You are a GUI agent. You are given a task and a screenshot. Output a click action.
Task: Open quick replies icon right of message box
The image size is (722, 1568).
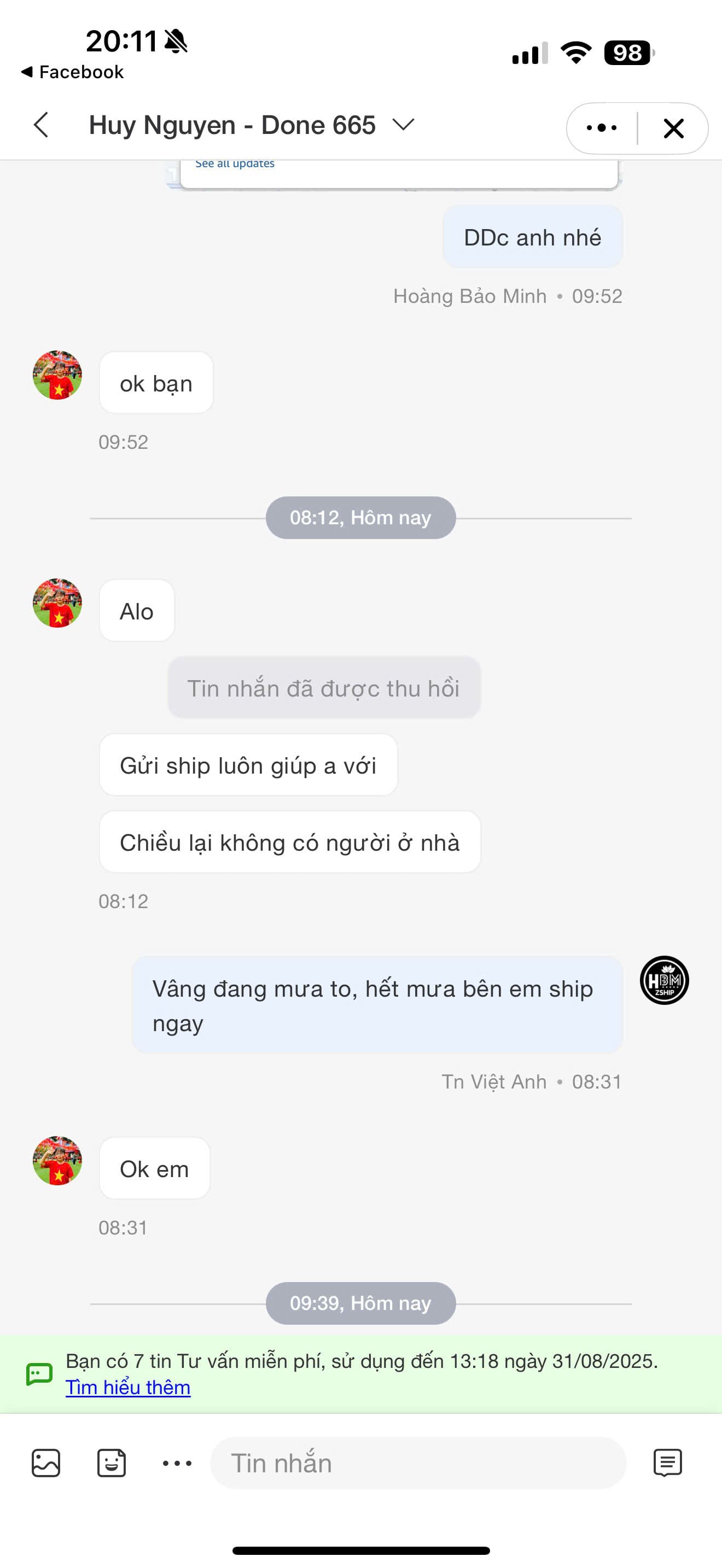[x=667, y=1462]
